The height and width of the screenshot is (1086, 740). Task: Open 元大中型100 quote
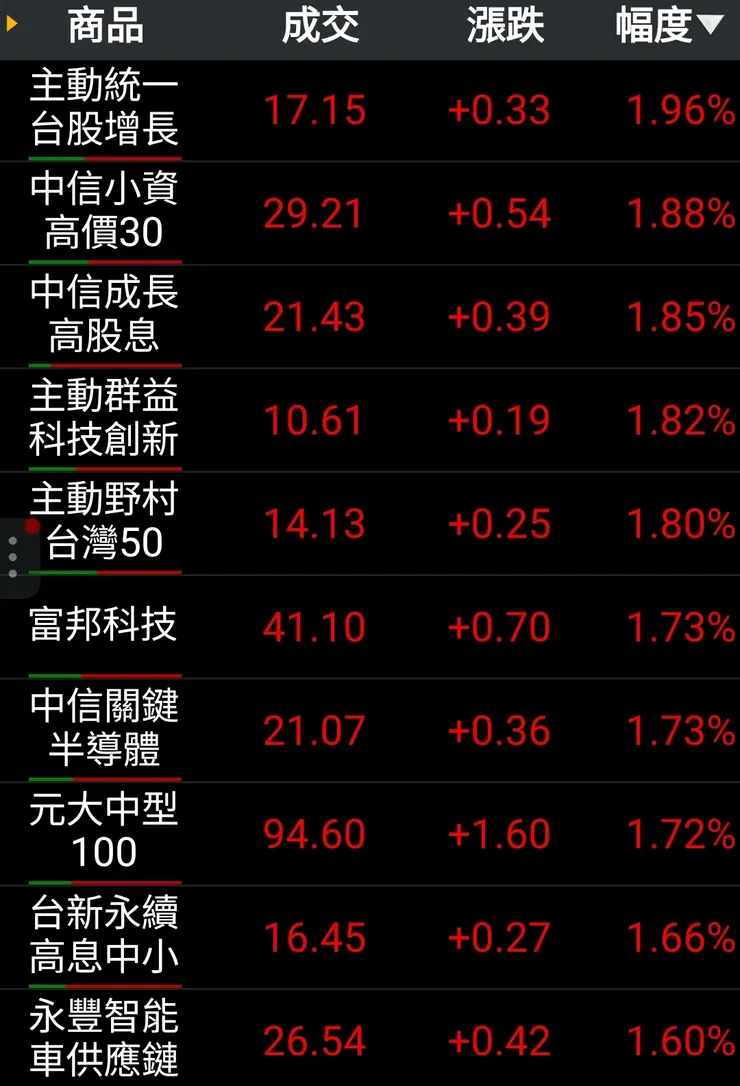click(x=105, y=834)
